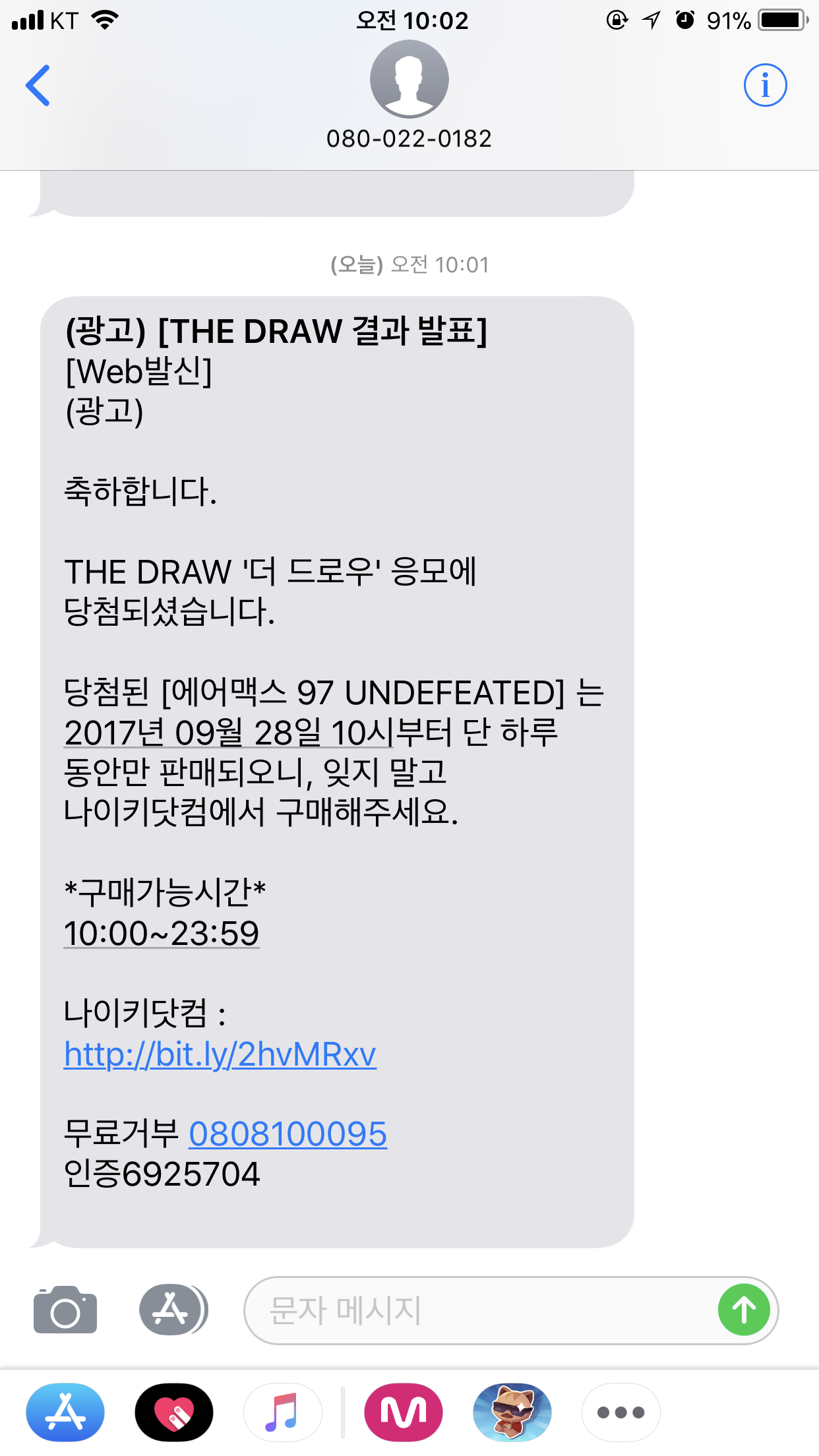Call the 0808100095 opt-out number
Viewport: 819px width, 1456px height.
(288, 1134)
